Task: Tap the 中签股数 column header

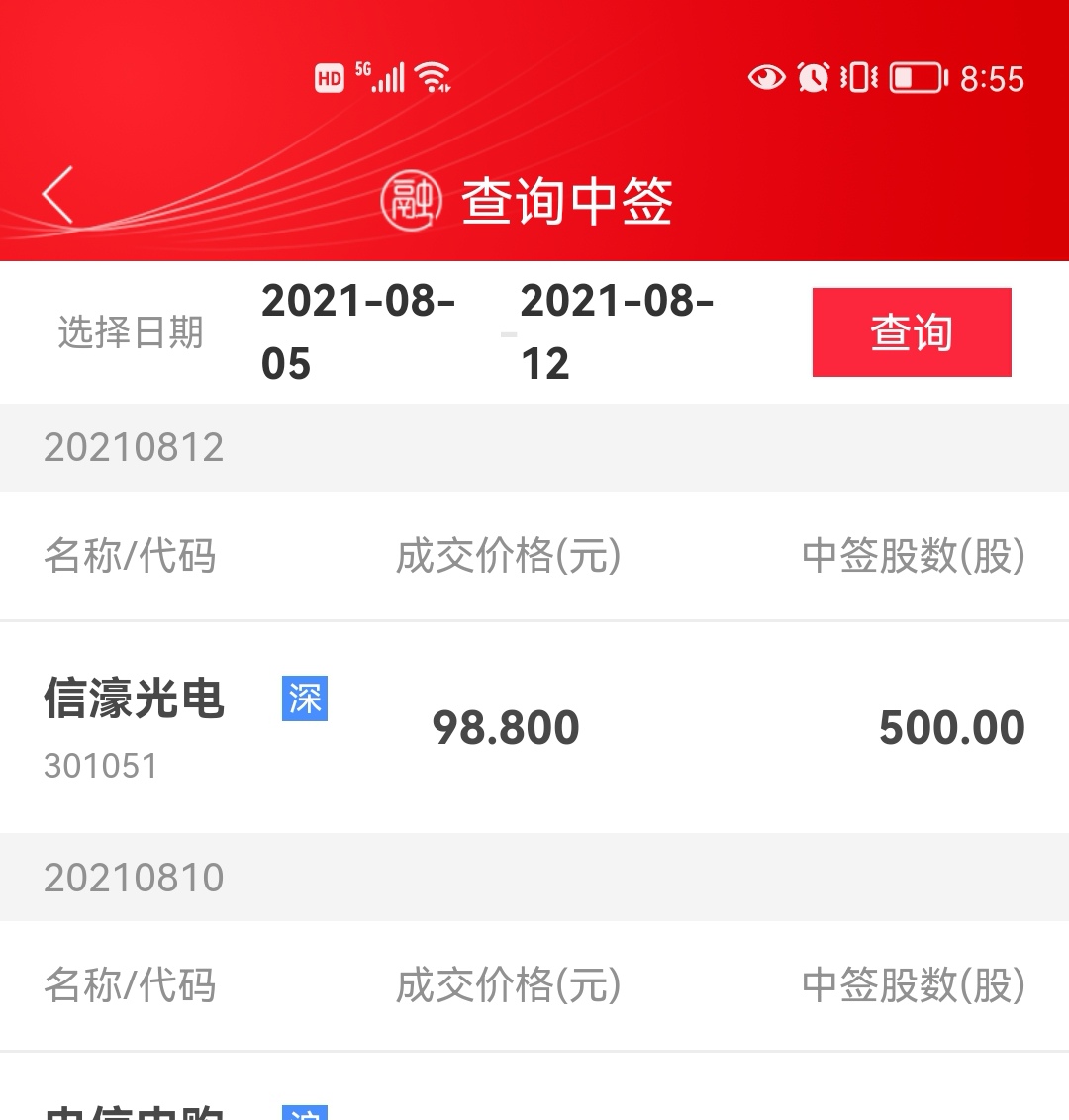Action: click(913, 556)
